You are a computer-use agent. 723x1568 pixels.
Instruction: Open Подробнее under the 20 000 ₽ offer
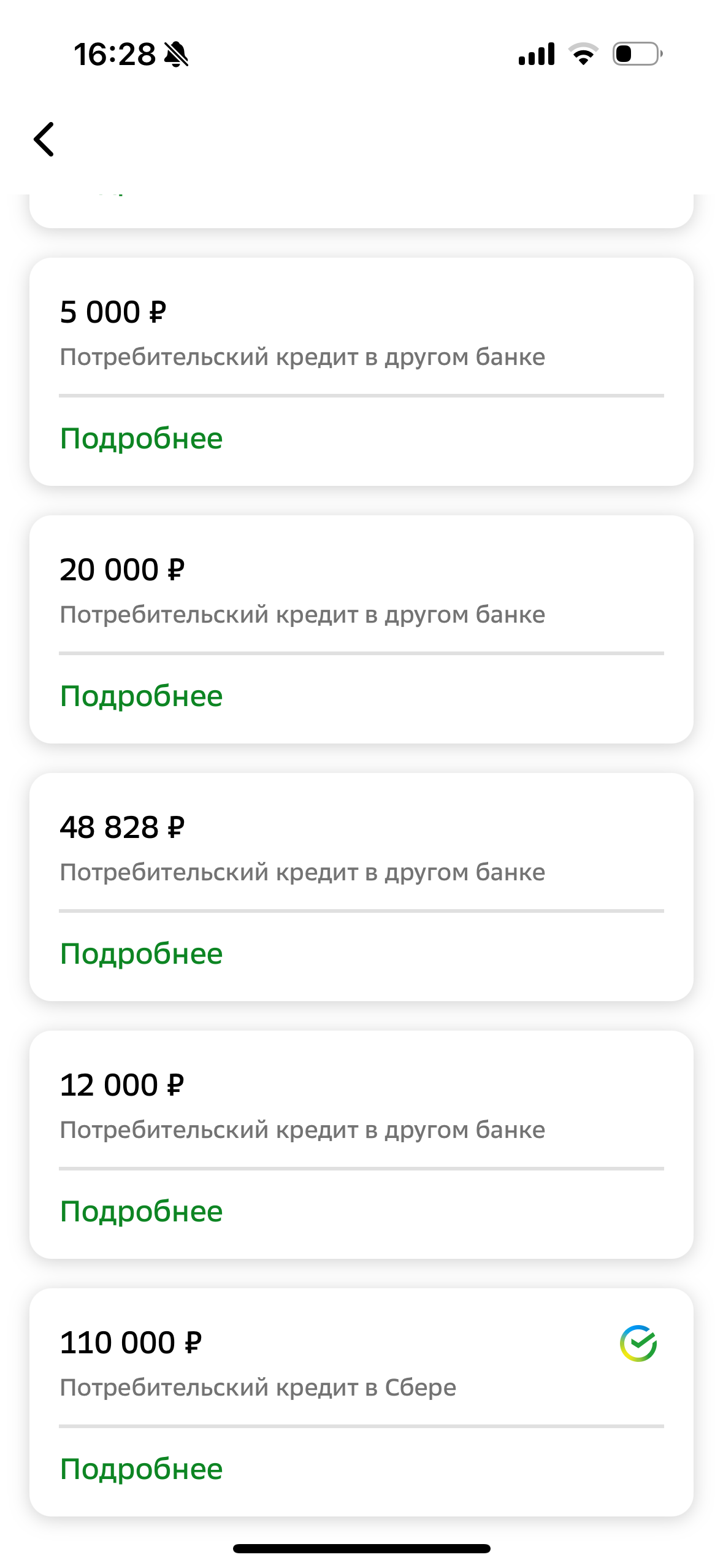[142, 694]
